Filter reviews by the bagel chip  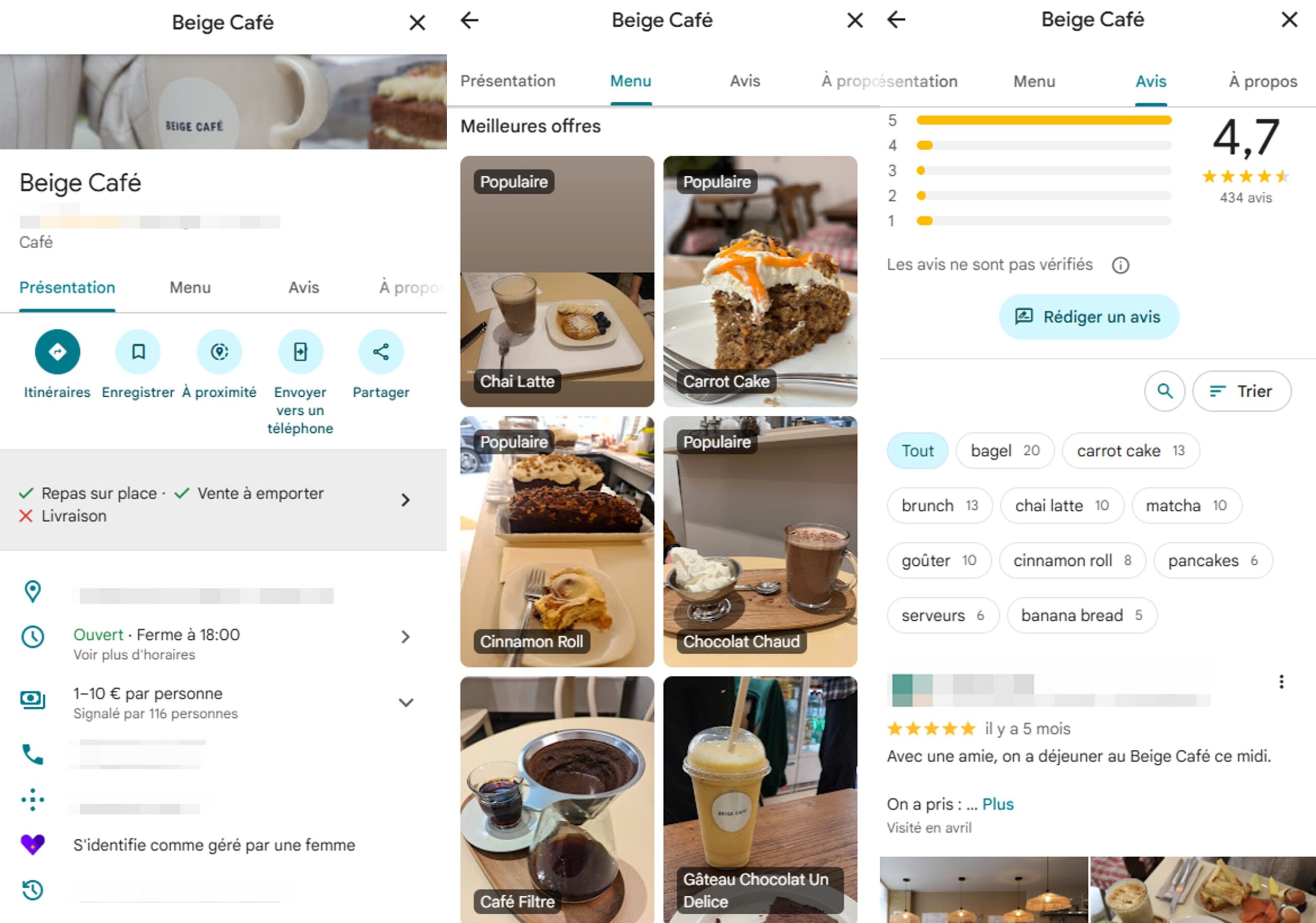1004,451
